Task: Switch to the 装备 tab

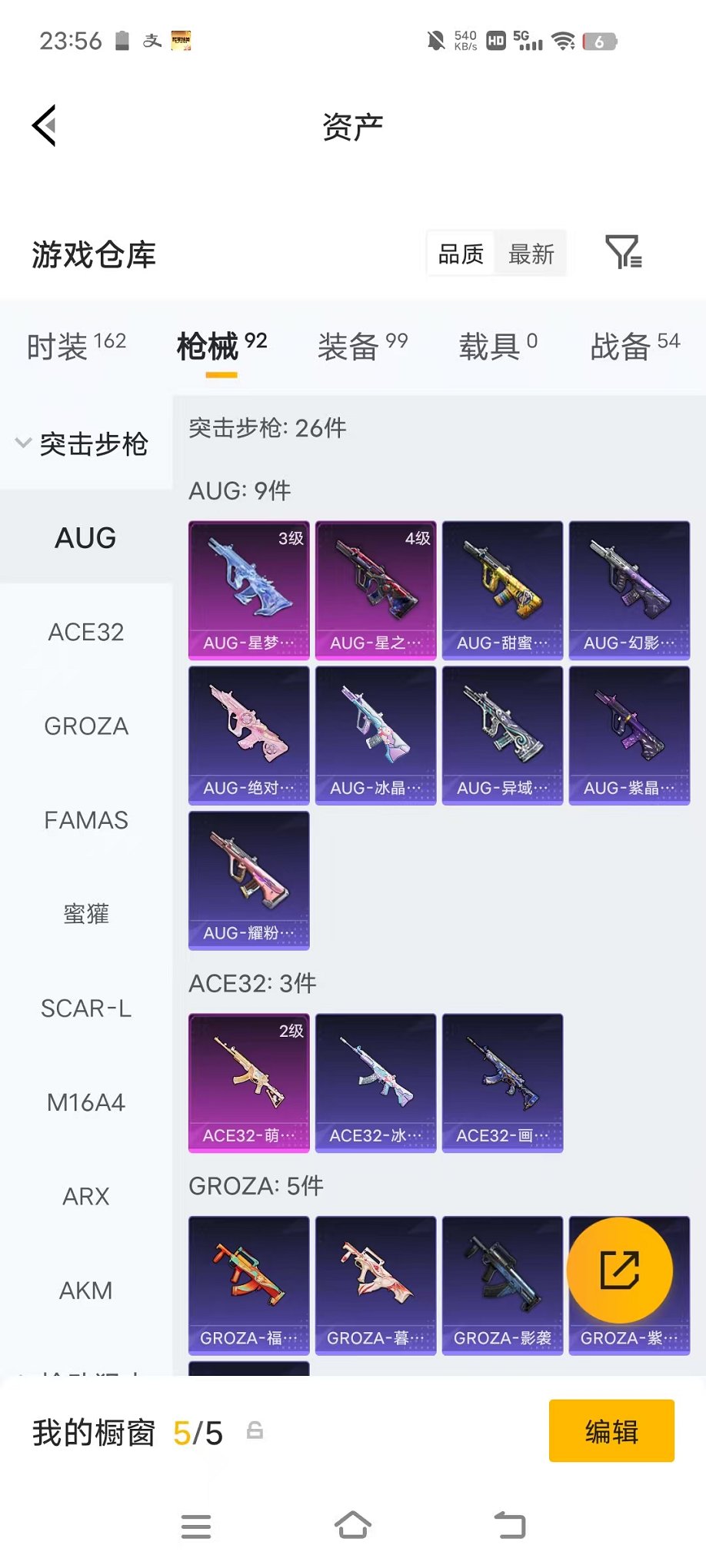Action: [x=362, y=346]
